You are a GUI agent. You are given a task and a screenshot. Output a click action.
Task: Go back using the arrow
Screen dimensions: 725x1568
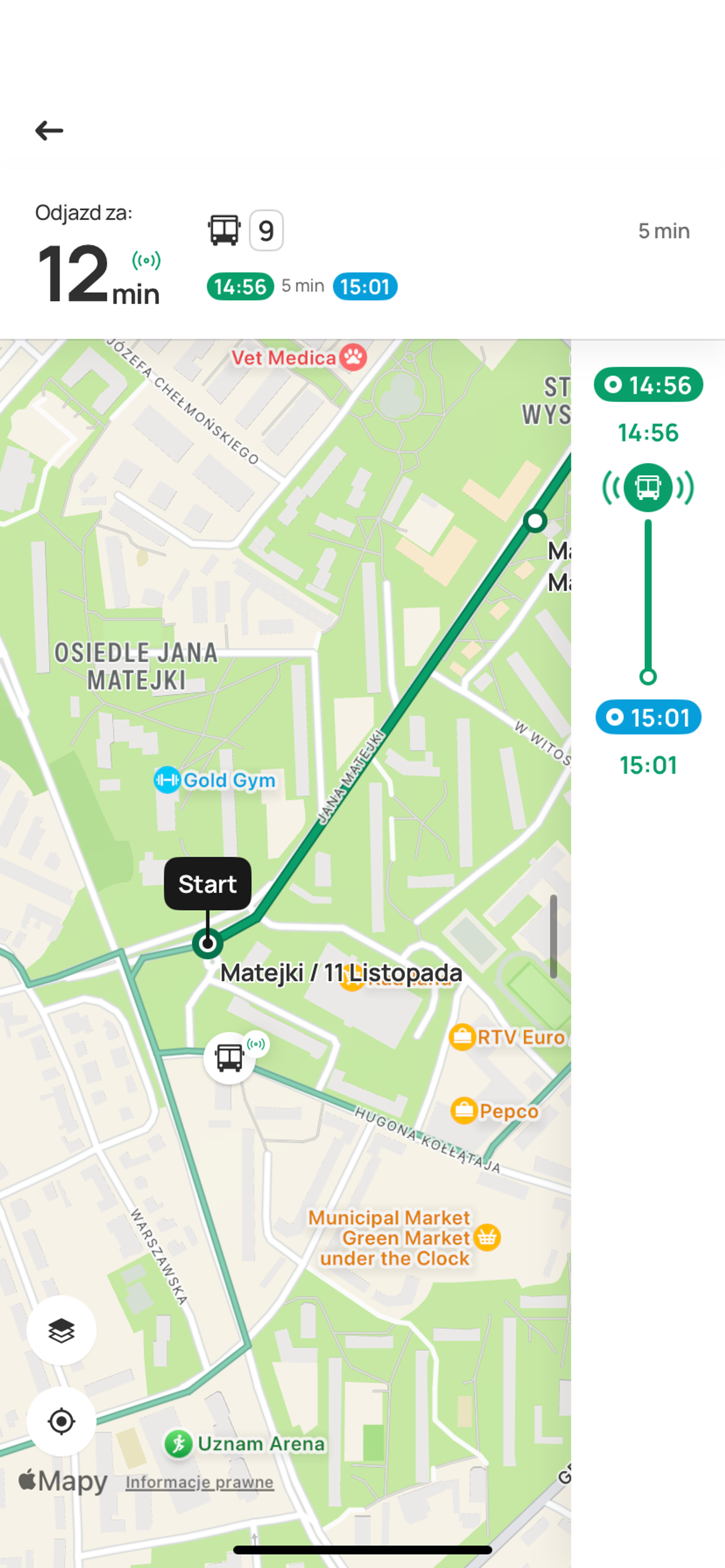(x=49, y=130)
